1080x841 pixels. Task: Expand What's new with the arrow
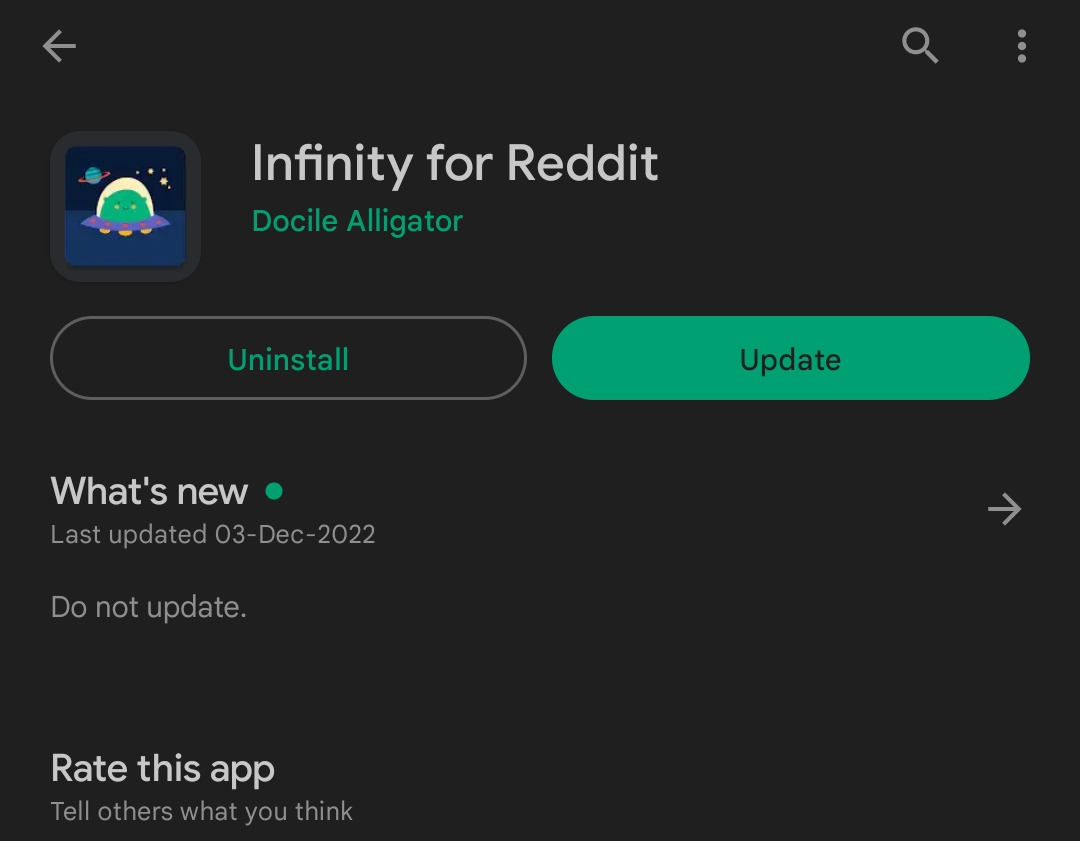[1004, 510]
